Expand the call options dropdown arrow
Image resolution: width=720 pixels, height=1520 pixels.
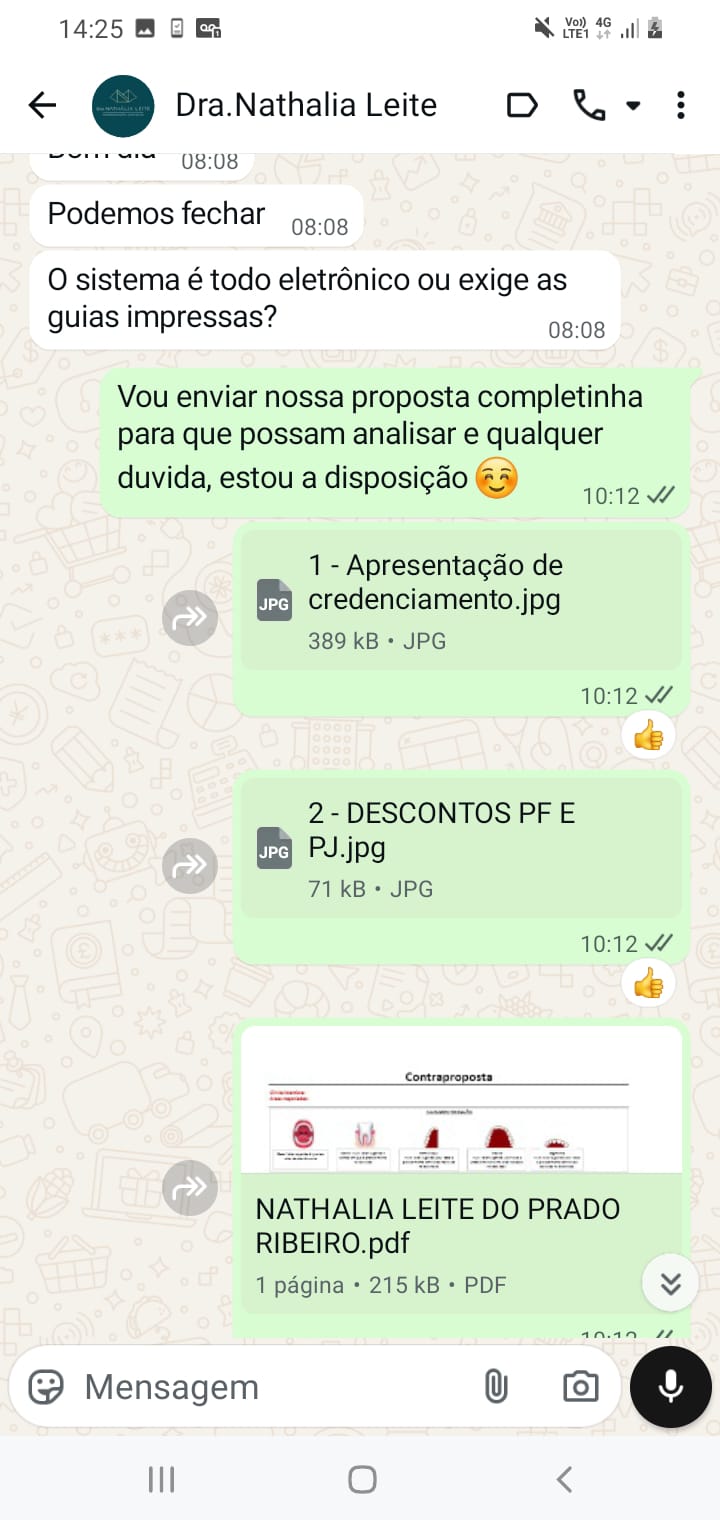633,105
